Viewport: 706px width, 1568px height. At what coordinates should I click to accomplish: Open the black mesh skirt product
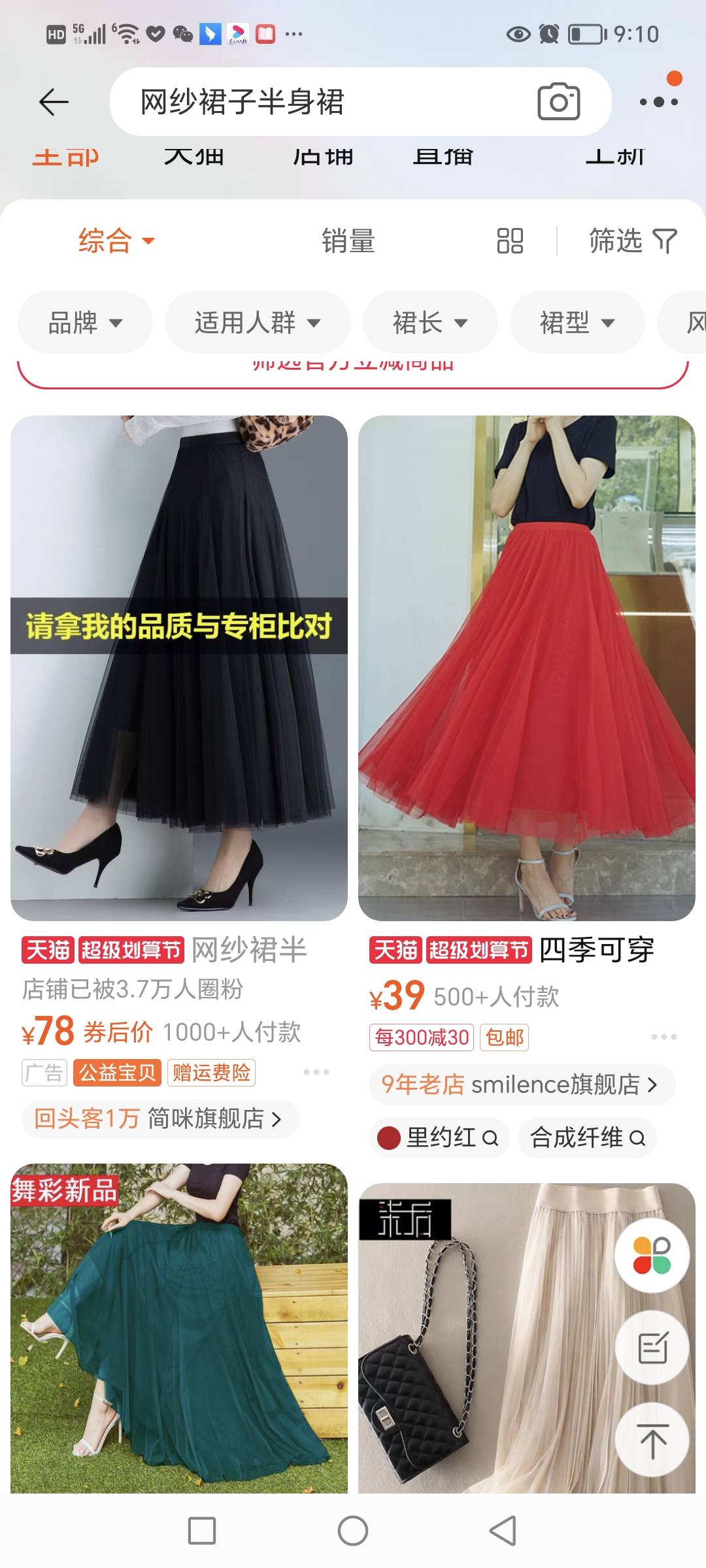click(179, 666)
